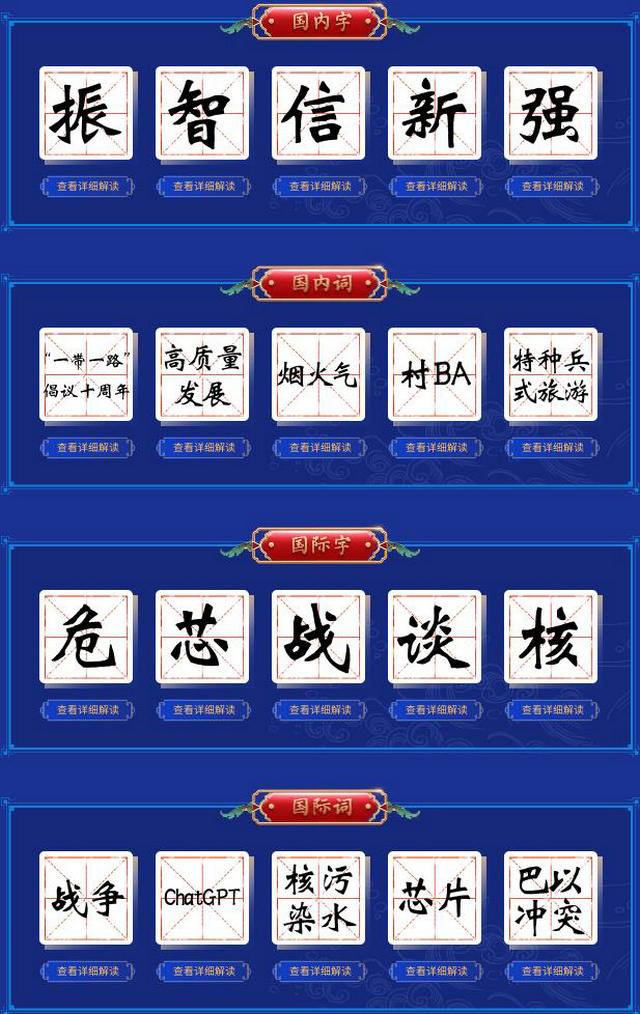View details for 一带一路倡议十周年
This screenshot has height=1014, width=640.
[x=87, y=448]
